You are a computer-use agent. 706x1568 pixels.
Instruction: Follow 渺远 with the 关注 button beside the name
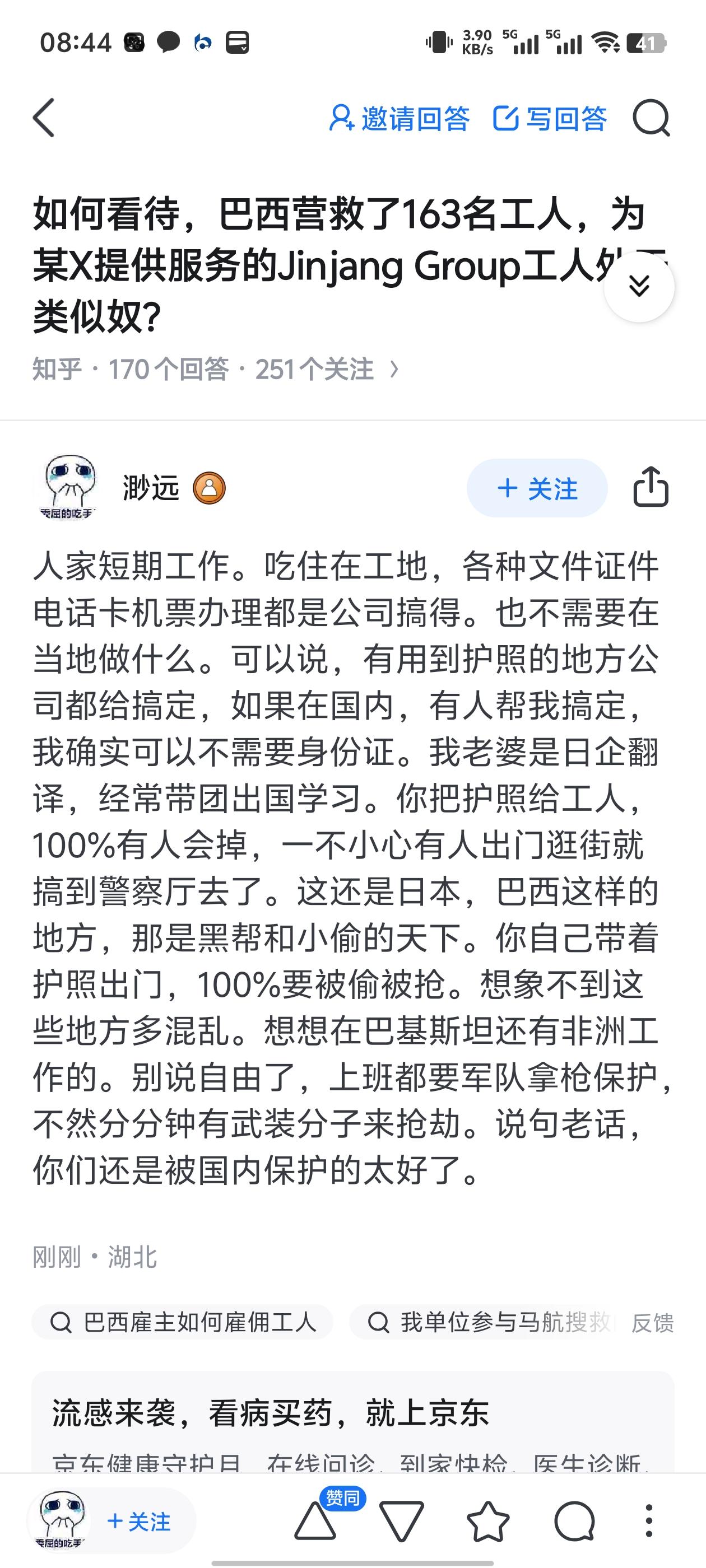(537, 488)
